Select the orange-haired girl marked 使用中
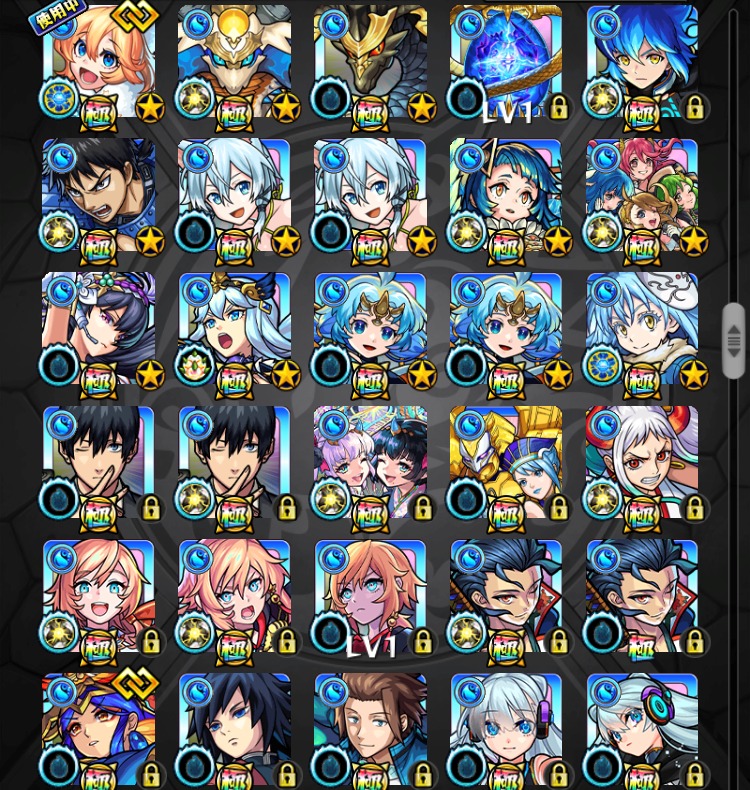 click(x=98, y=62)
